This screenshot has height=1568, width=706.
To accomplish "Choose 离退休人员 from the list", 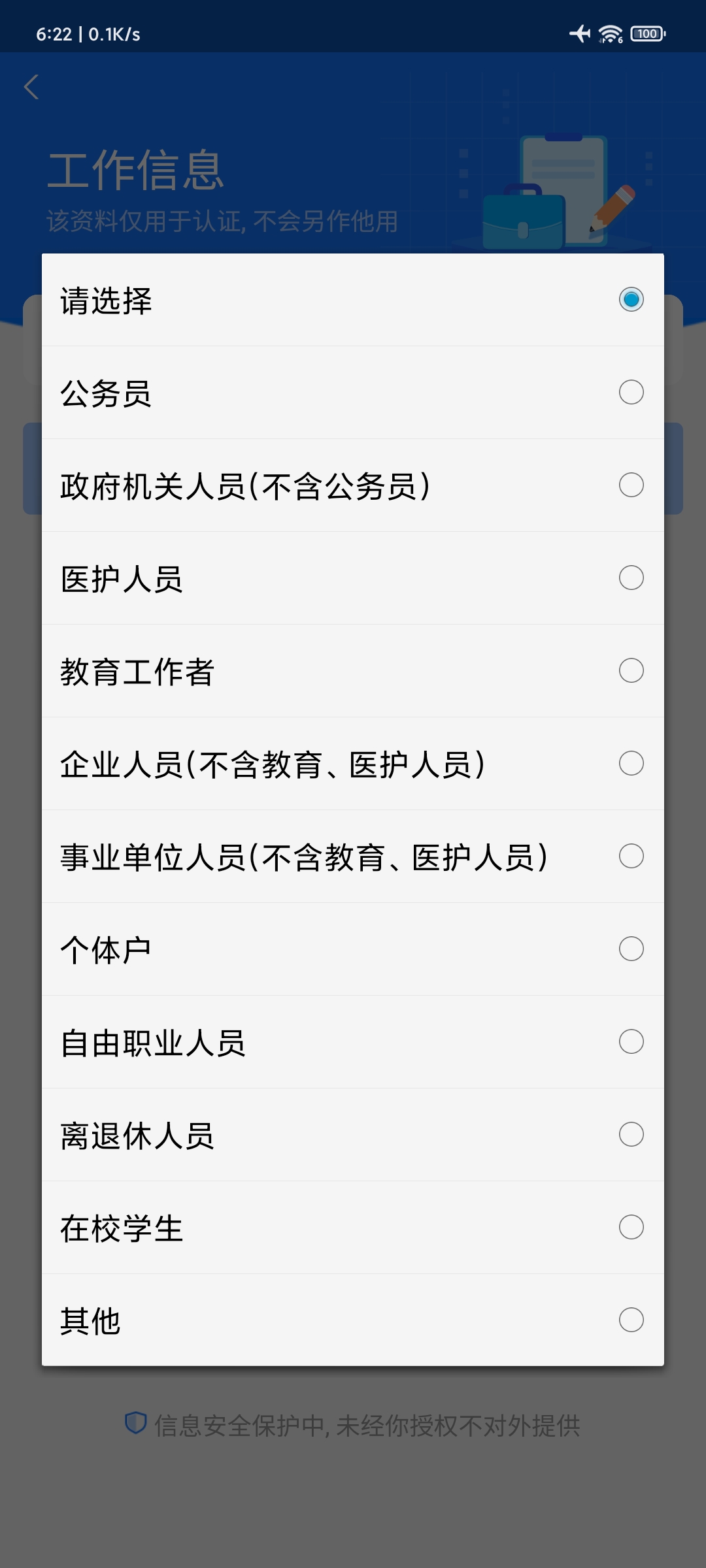I will (x=353, y=1135).
